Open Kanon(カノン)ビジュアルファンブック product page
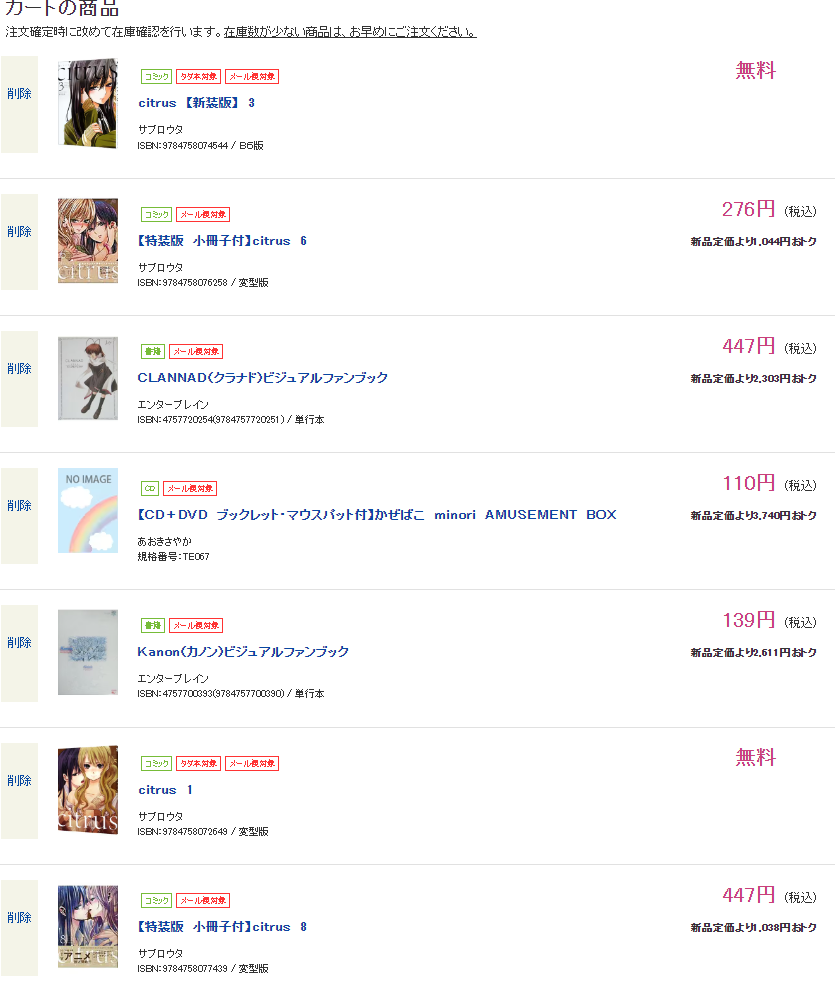Screen dimensions: 835x995 [x=243, y=652]
